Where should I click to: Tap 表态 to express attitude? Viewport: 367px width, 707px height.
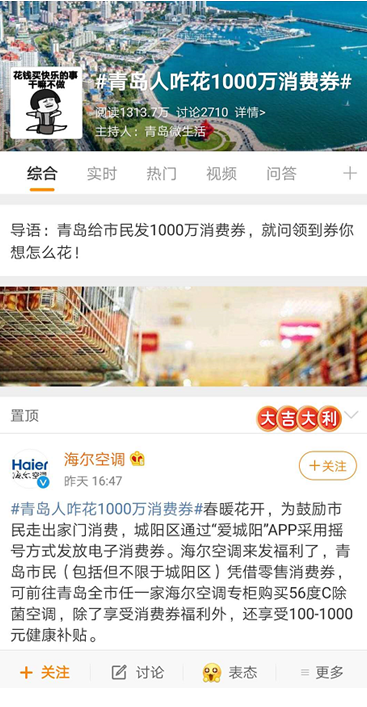(230, 673)
